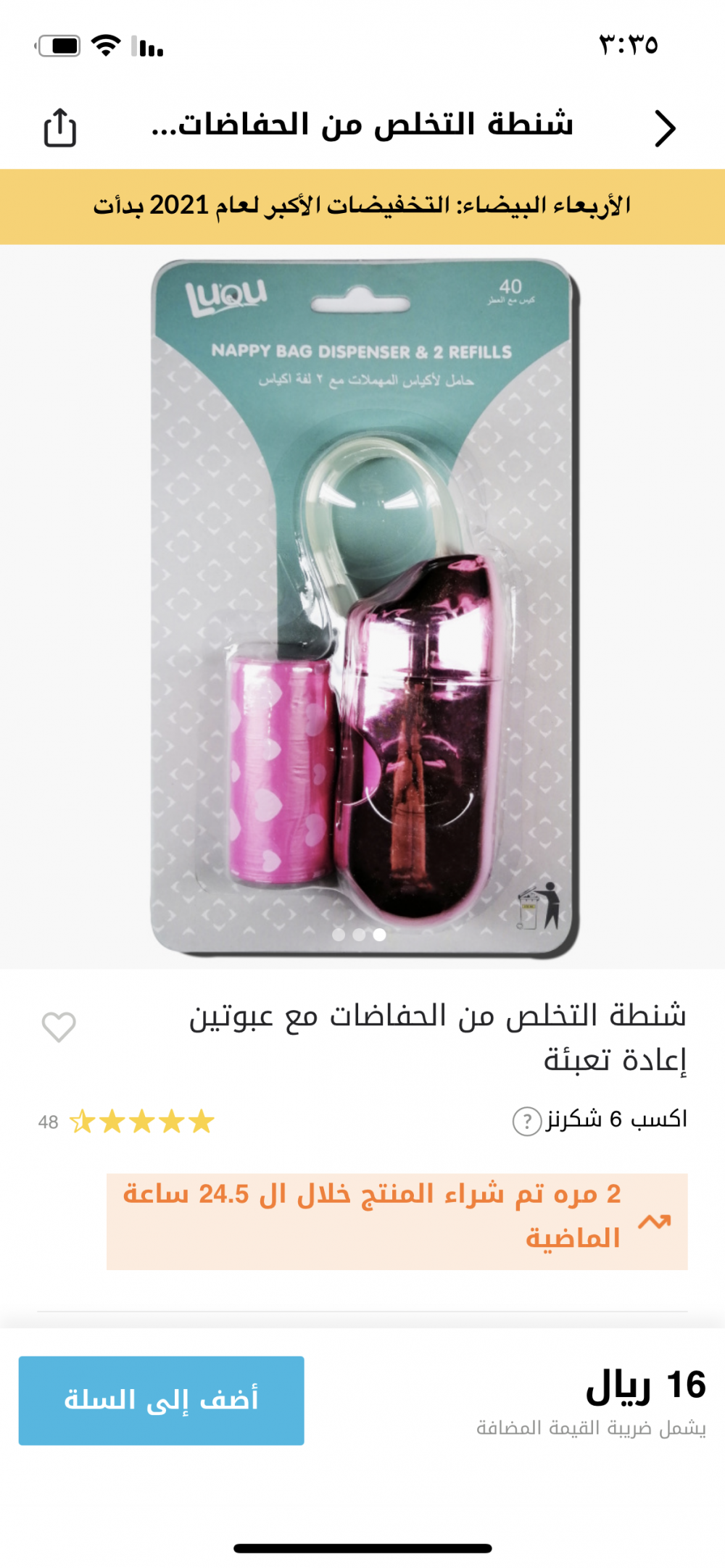Share this product via the share icon

[60, 128]
